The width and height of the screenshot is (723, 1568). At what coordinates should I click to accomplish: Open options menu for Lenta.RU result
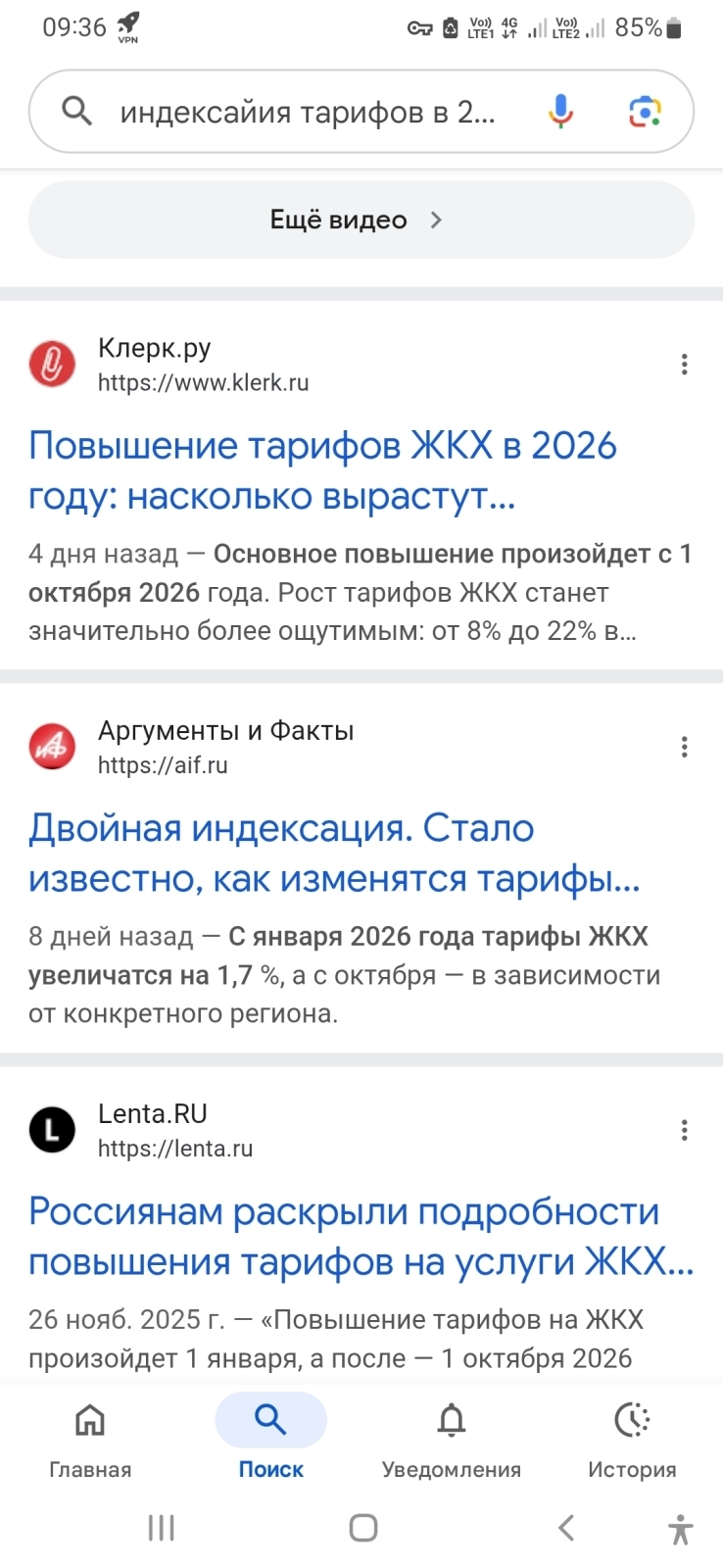pyautogui.click(x=684, y=1130)
